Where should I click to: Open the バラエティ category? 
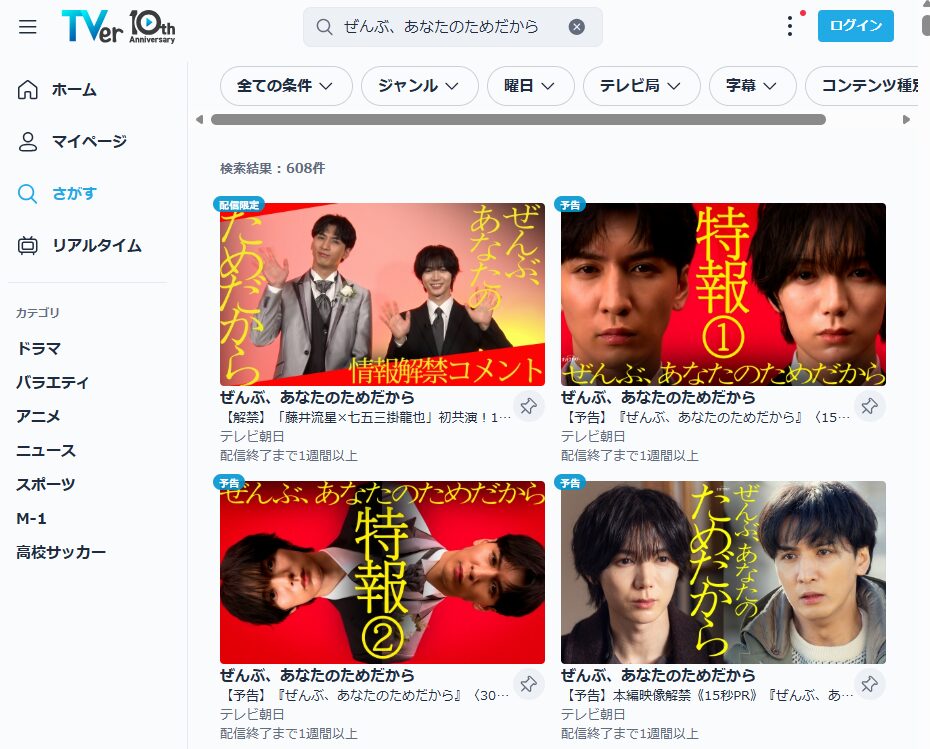(52, 383)
